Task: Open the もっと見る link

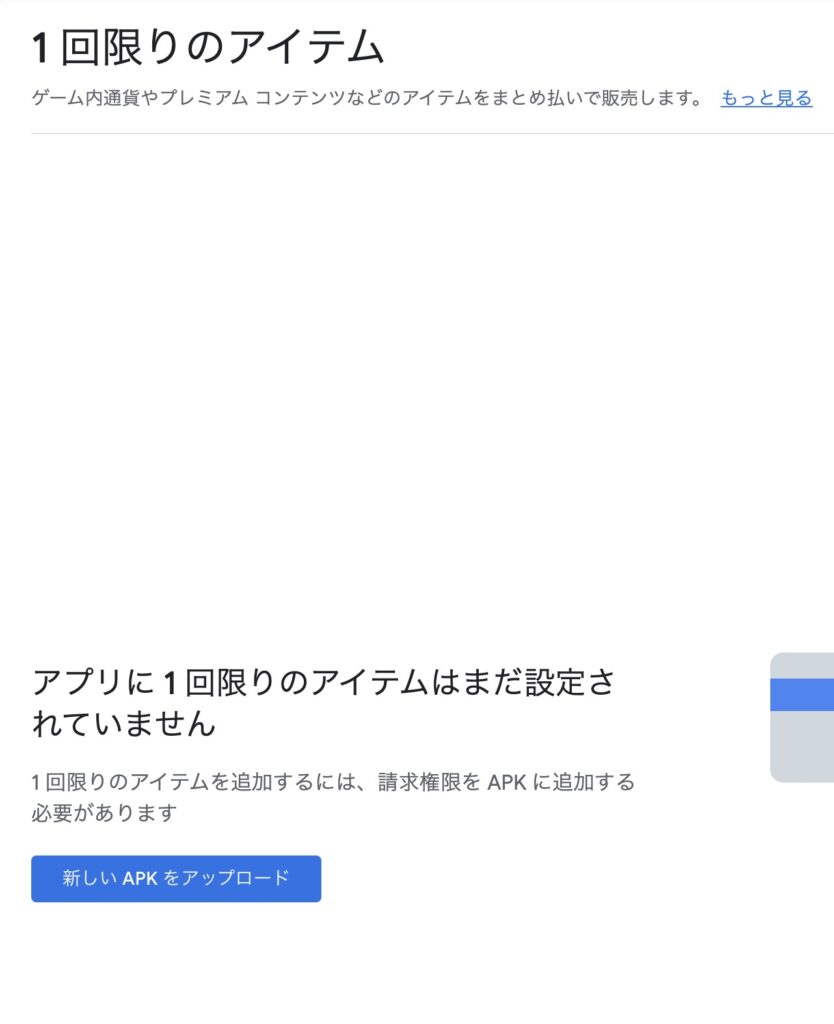Action: click(766, 98)
